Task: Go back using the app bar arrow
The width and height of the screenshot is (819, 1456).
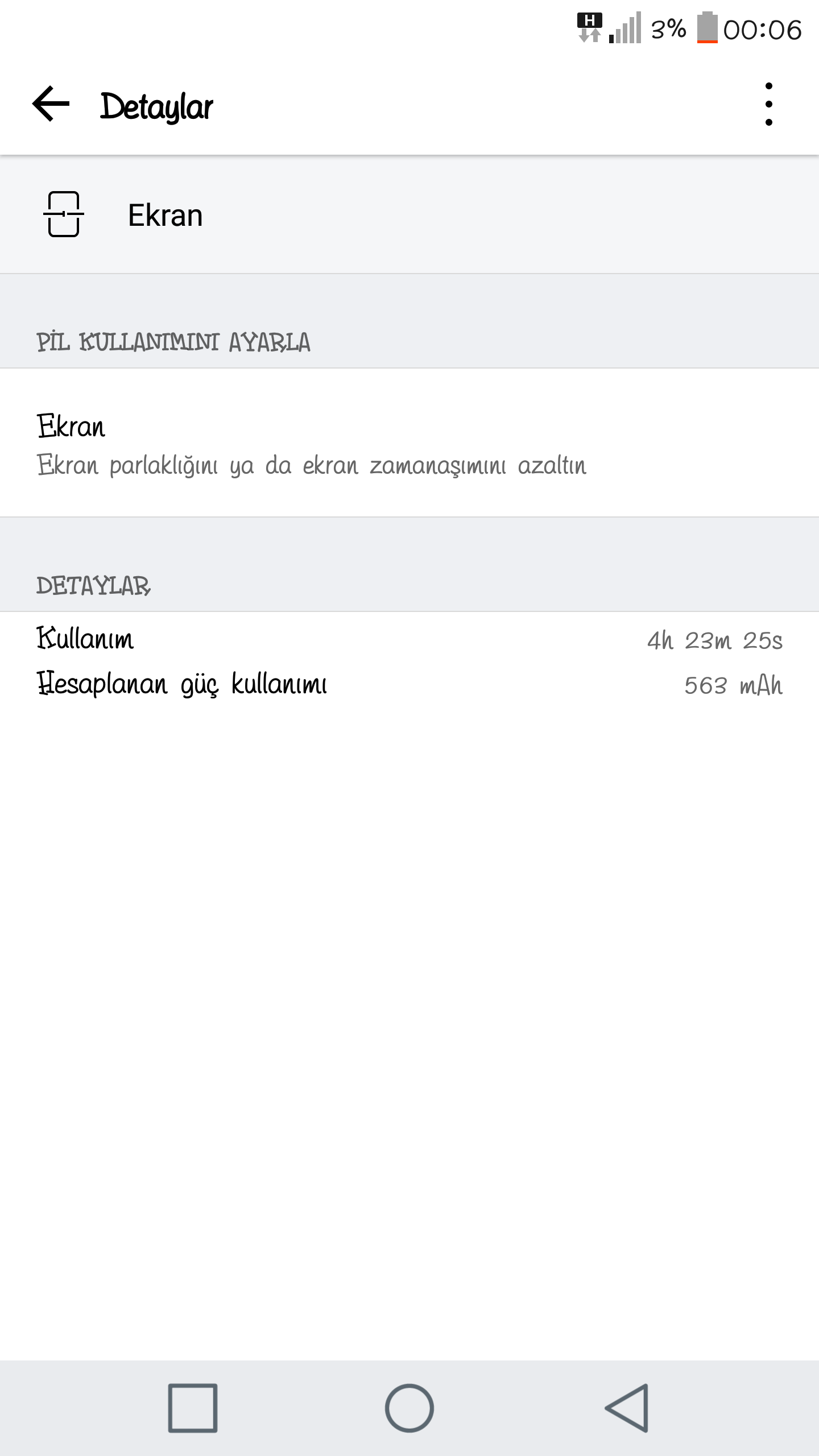Action: point(51,104)
